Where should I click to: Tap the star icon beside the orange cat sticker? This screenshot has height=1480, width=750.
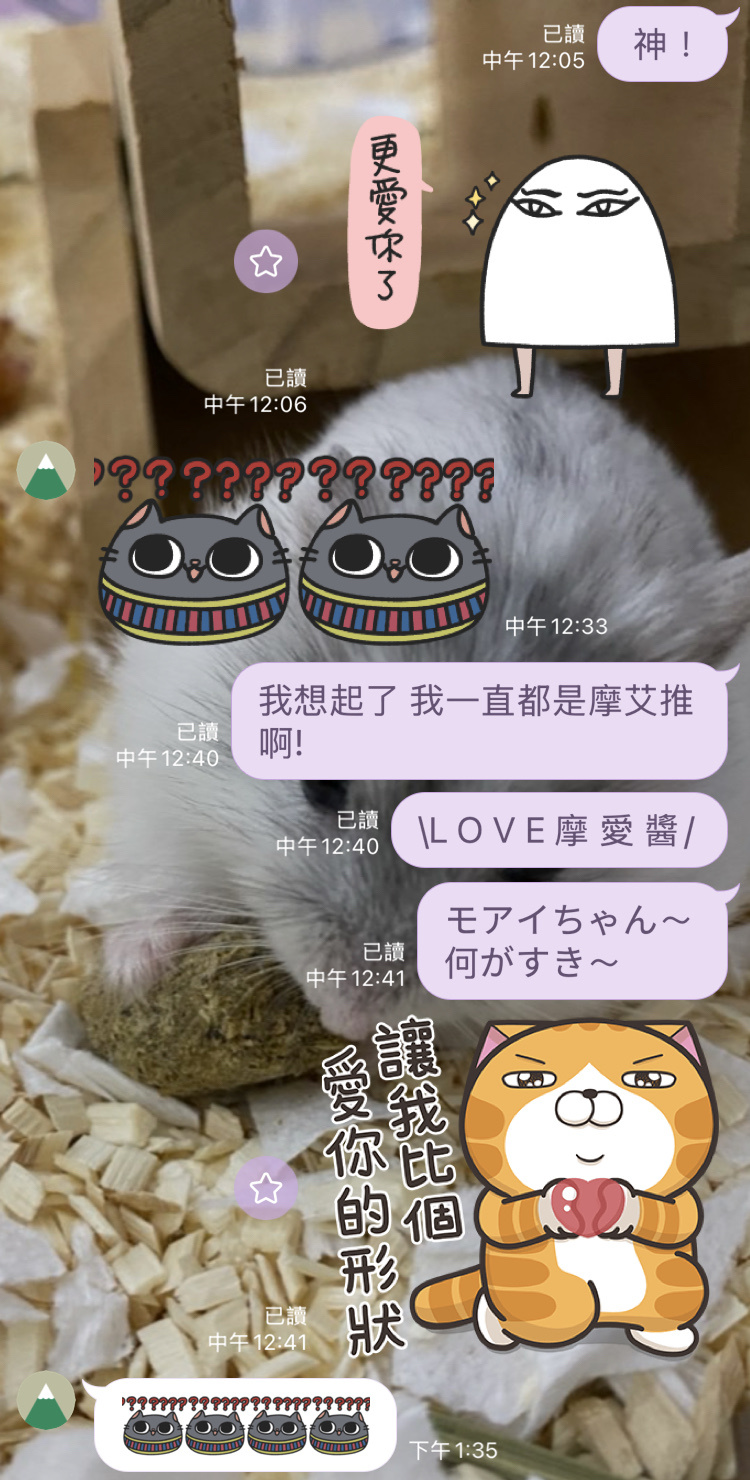tap(266, 1189)
